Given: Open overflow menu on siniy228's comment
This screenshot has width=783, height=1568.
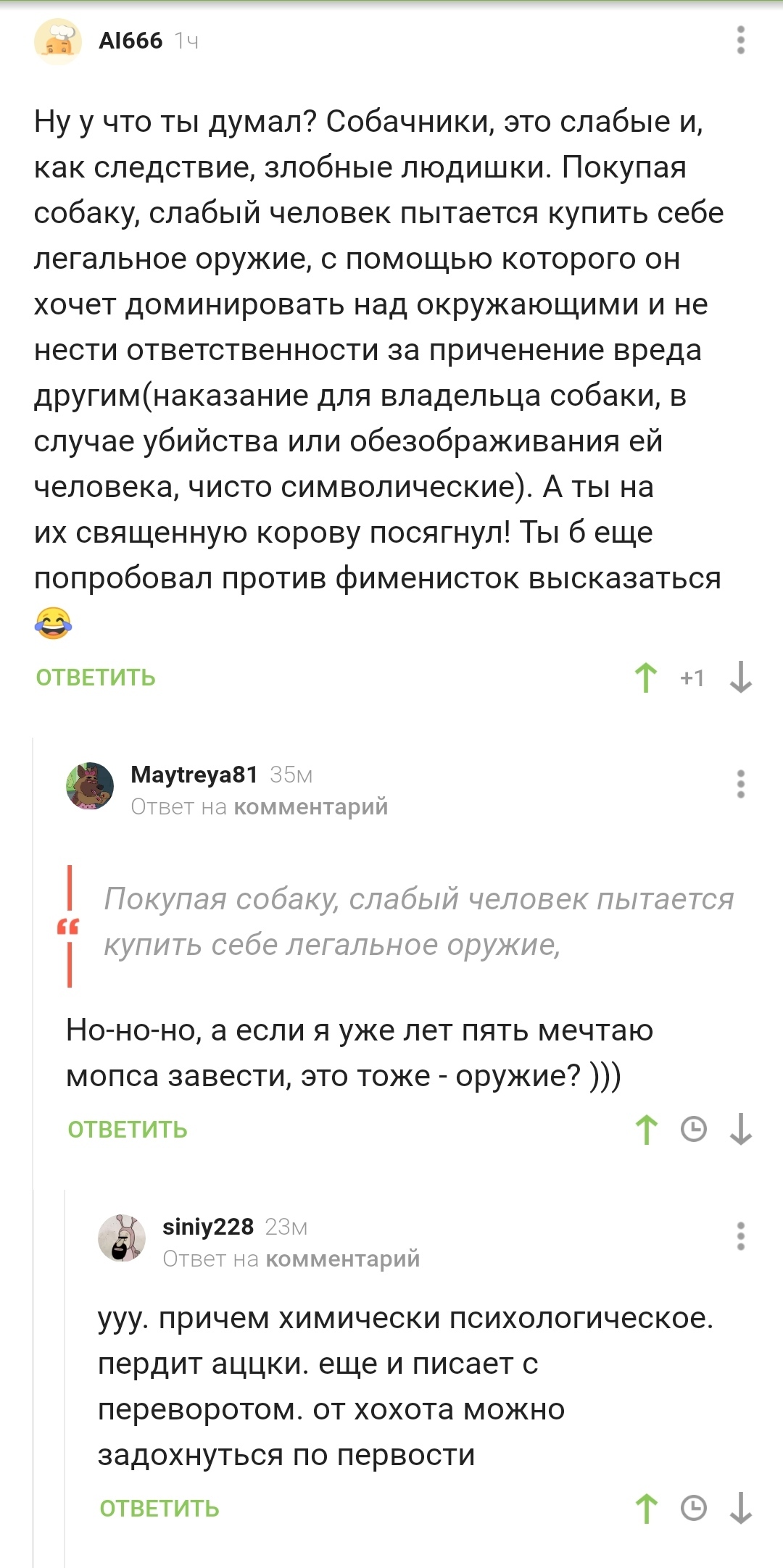Looking at the screenshot, I should (x=740, y=1236).
